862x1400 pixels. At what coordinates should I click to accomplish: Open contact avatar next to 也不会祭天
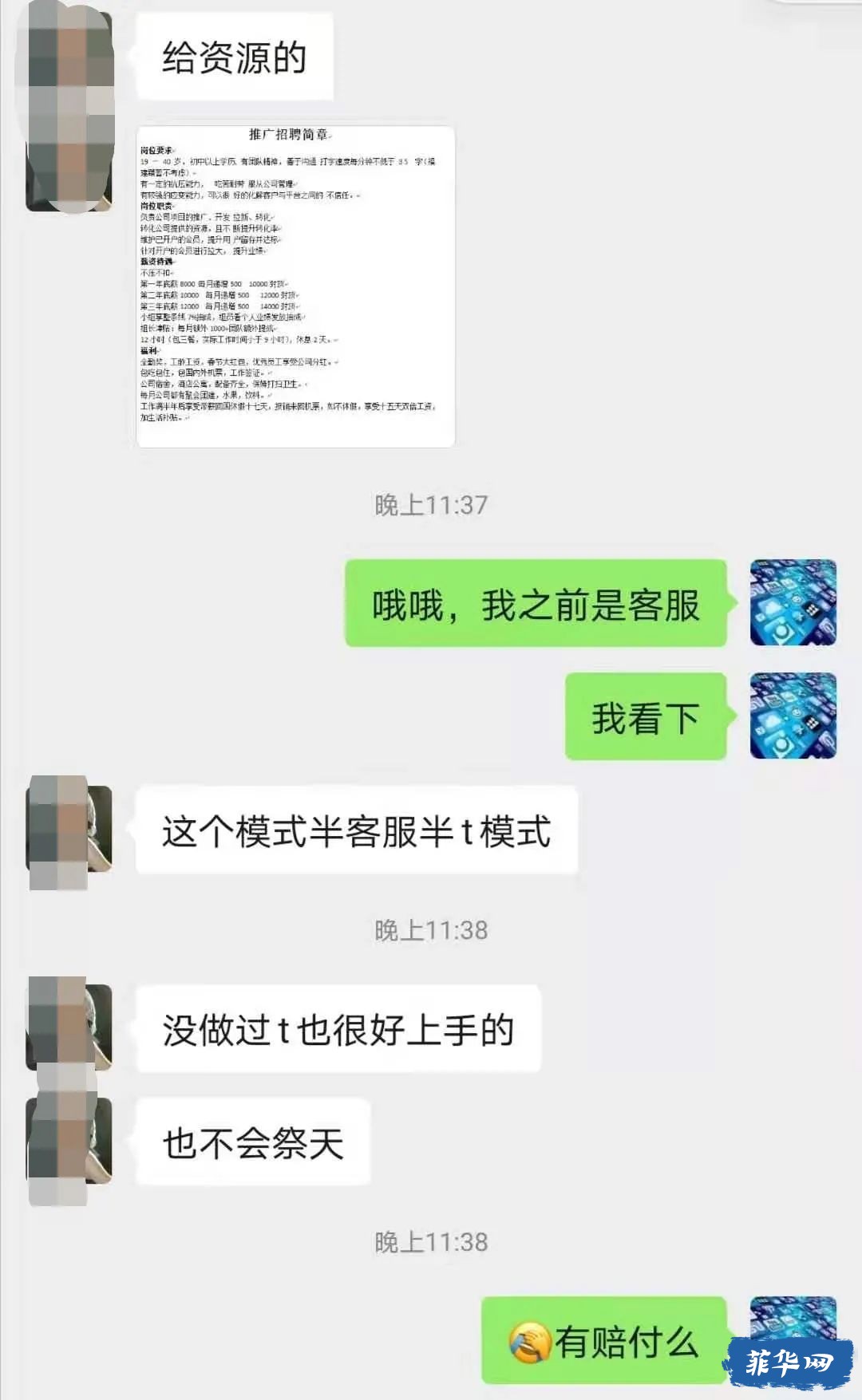[x=69, y=1141]
